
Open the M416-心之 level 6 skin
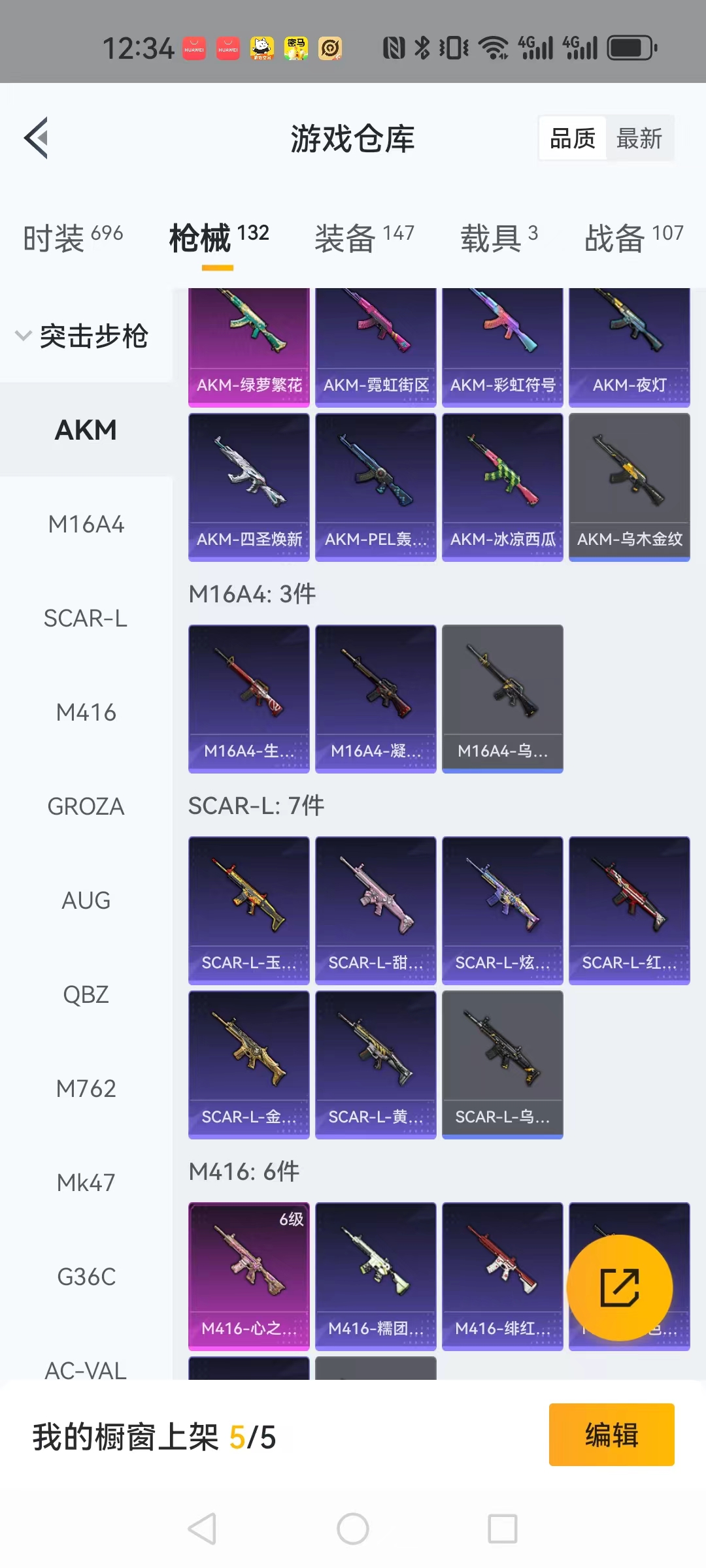249,1276
